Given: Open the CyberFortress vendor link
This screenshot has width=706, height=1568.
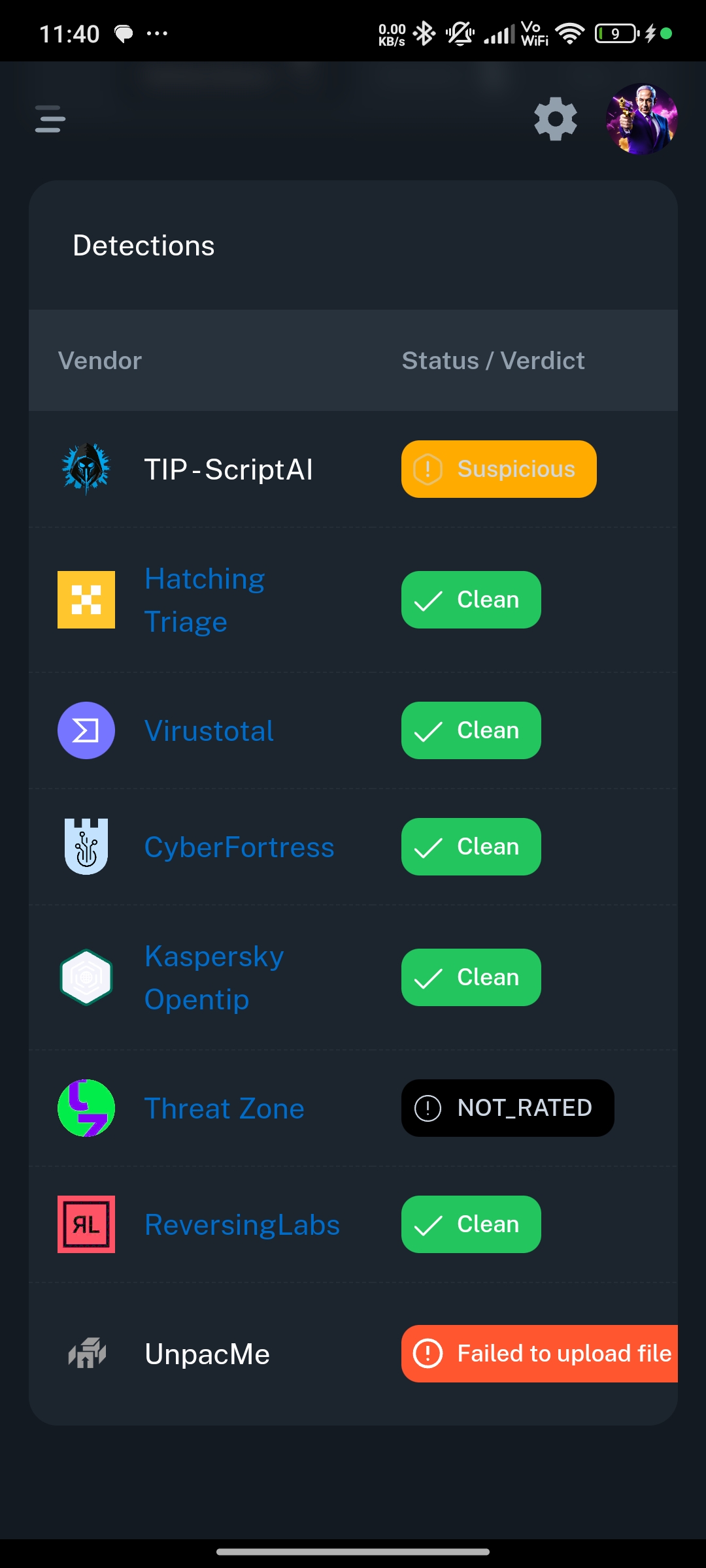Looking at the screenshot, I should [239, 847].
